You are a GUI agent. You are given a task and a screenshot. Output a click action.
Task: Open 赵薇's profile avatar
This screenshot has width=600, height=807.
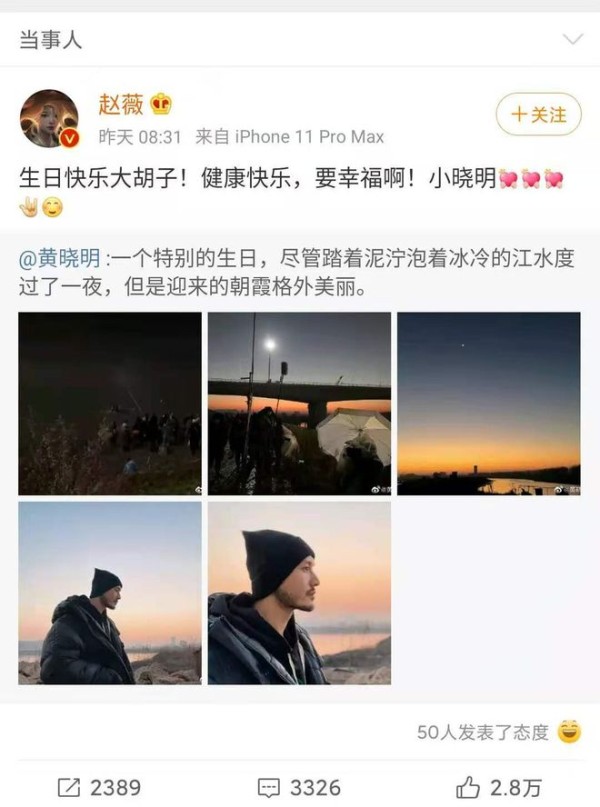click(x=49, y=118)
